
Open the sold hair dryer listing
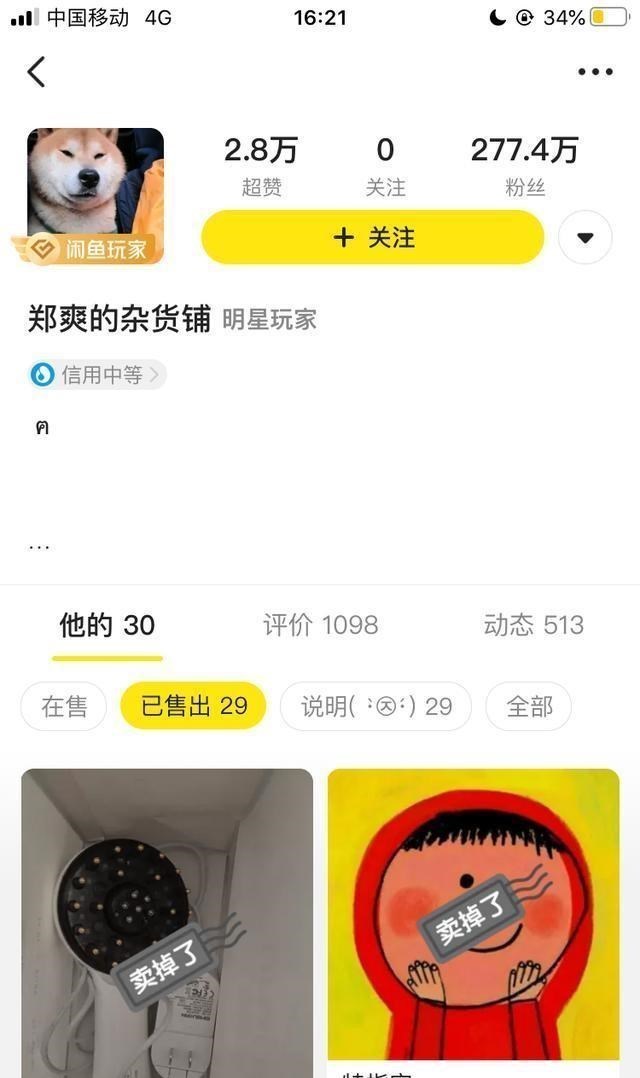167,923
